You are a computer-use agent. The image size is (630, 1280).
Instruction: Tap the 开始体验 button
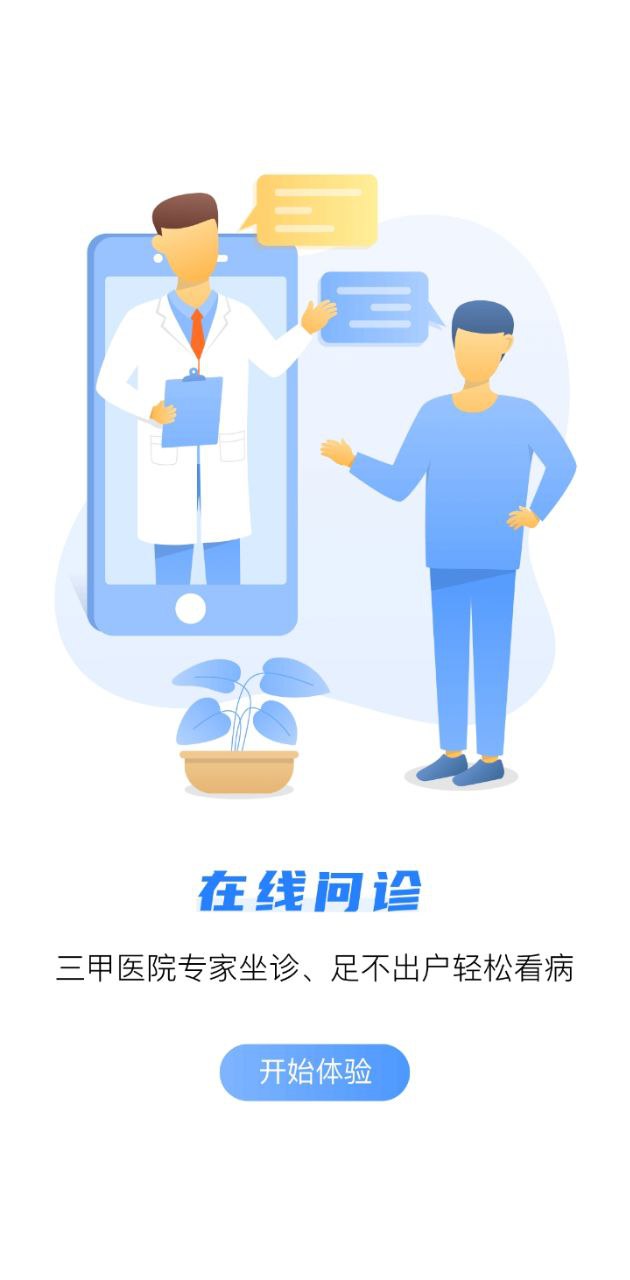point(315,1072)
